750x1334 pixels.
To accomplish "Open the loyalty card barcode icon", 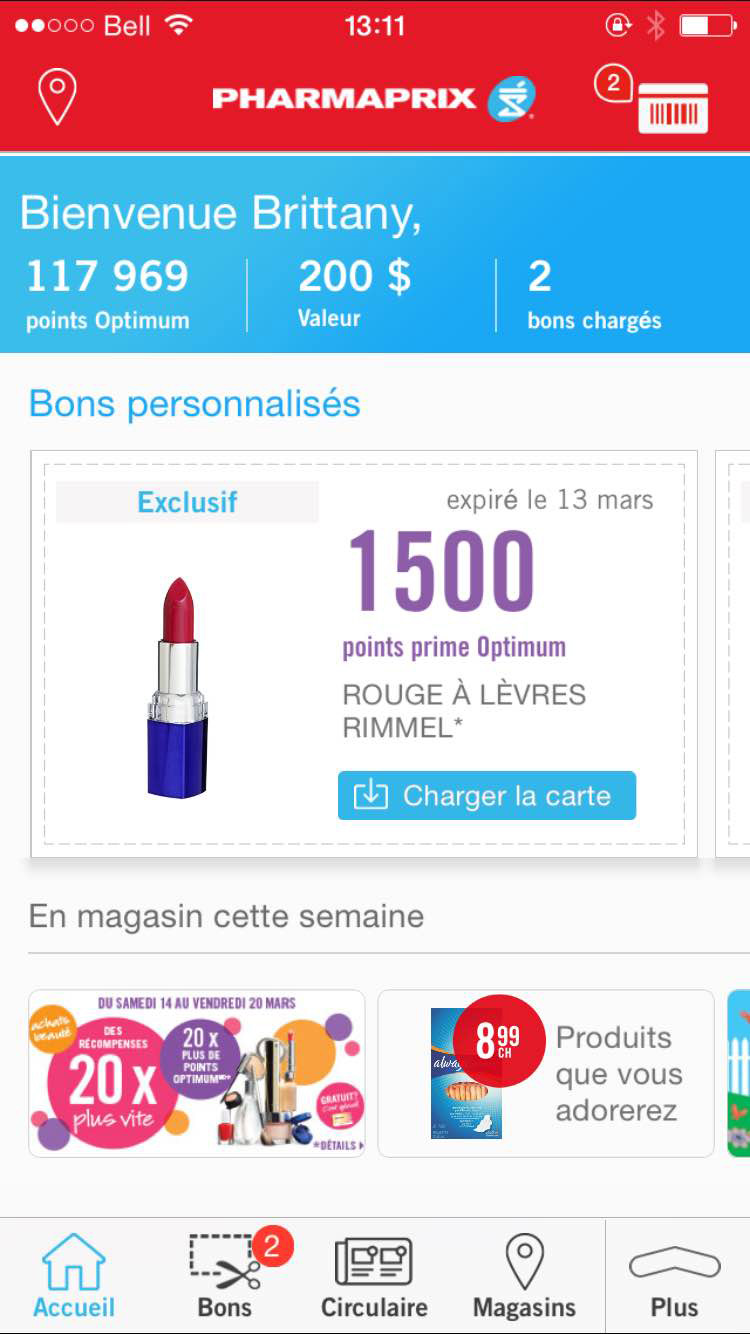I will [x=672, y=107].
